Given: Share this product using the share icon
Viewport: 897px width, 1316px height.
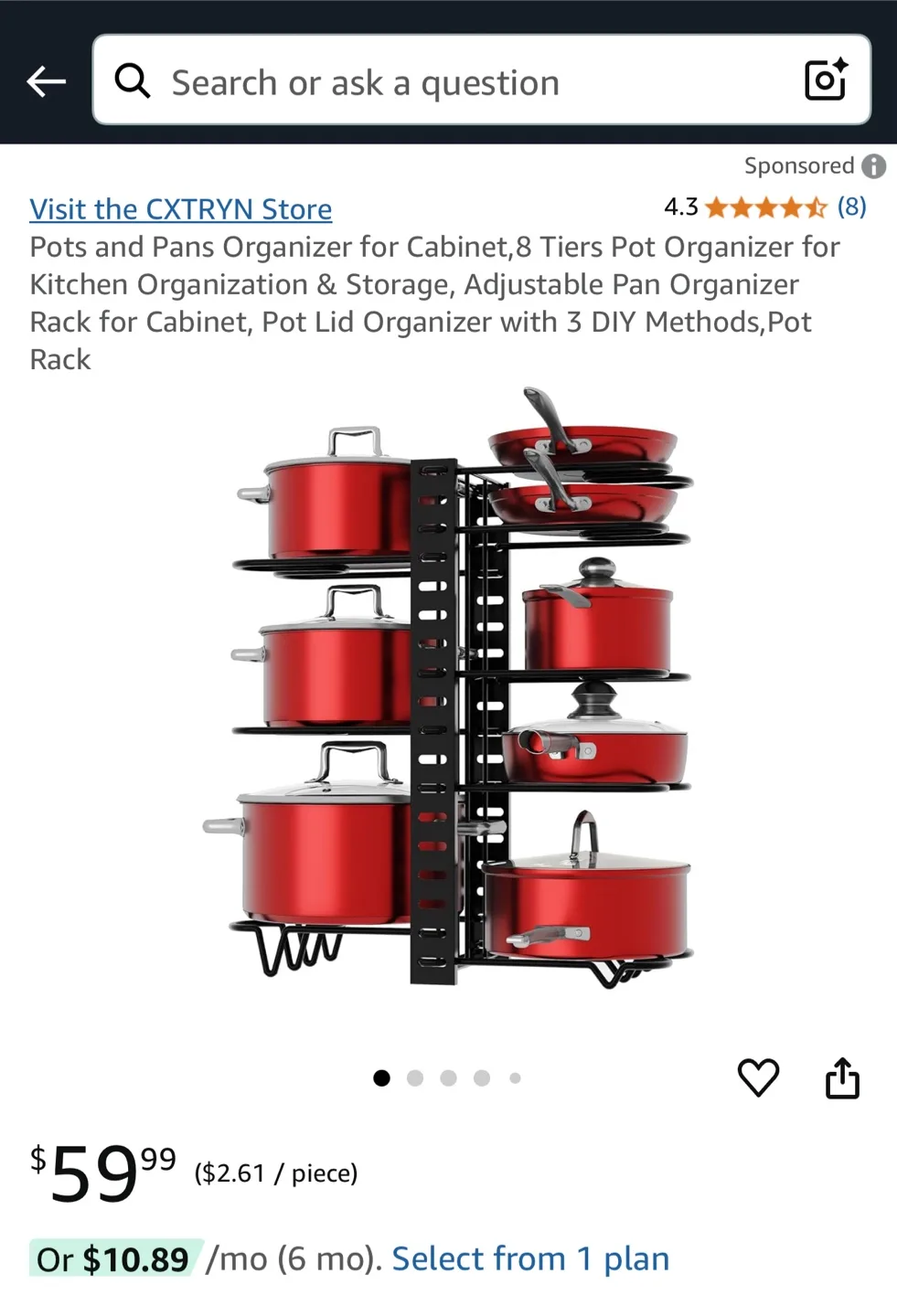Looking at the screenshot, I should 841,1078.
